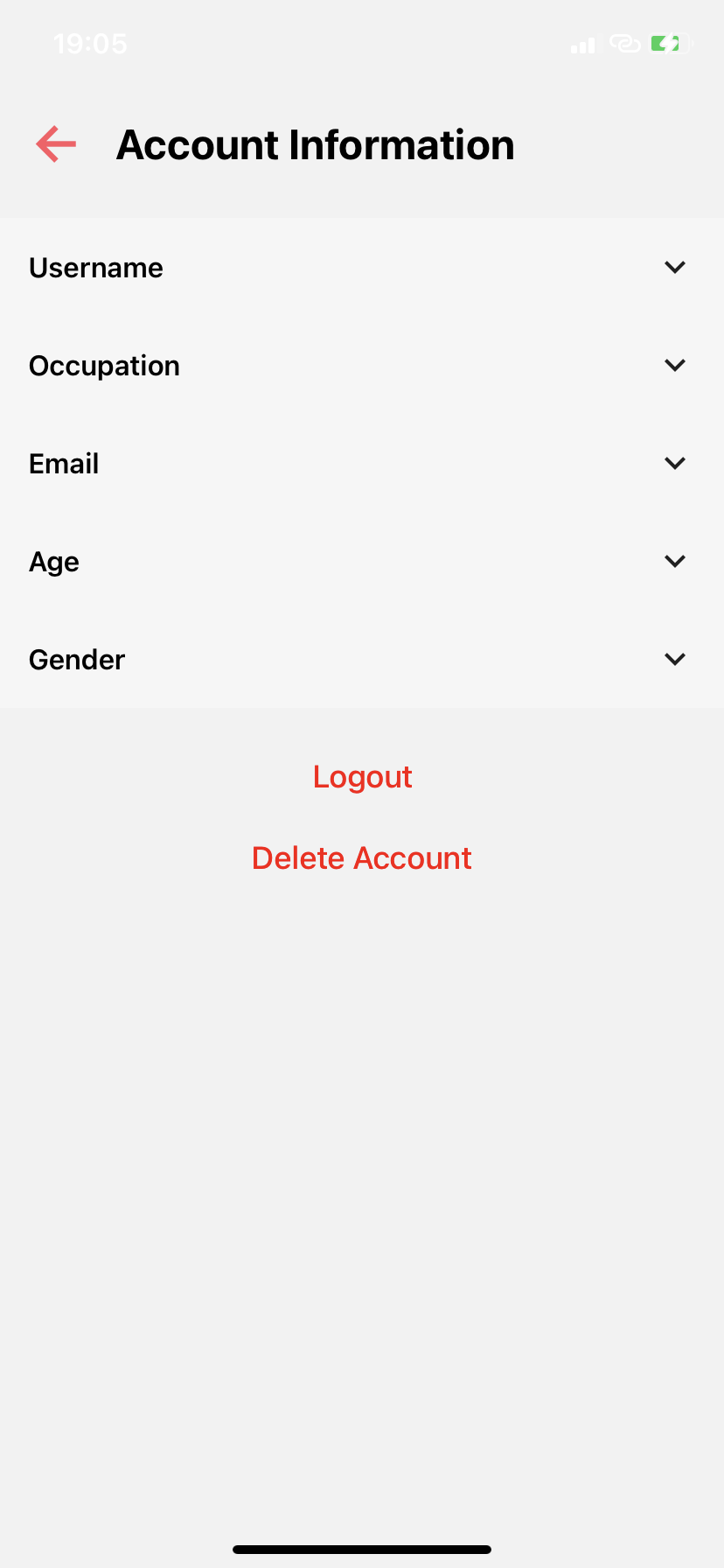Select Delete Account

point(362,858)
